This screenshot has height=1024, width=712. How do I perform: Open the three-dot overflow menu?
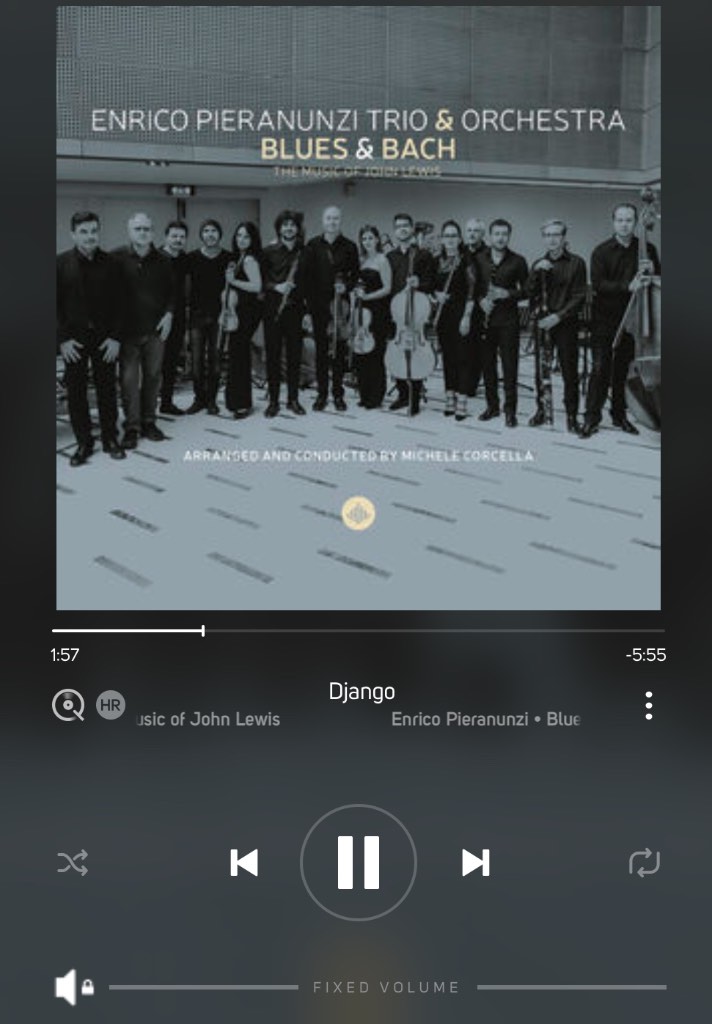coord(649,706)
